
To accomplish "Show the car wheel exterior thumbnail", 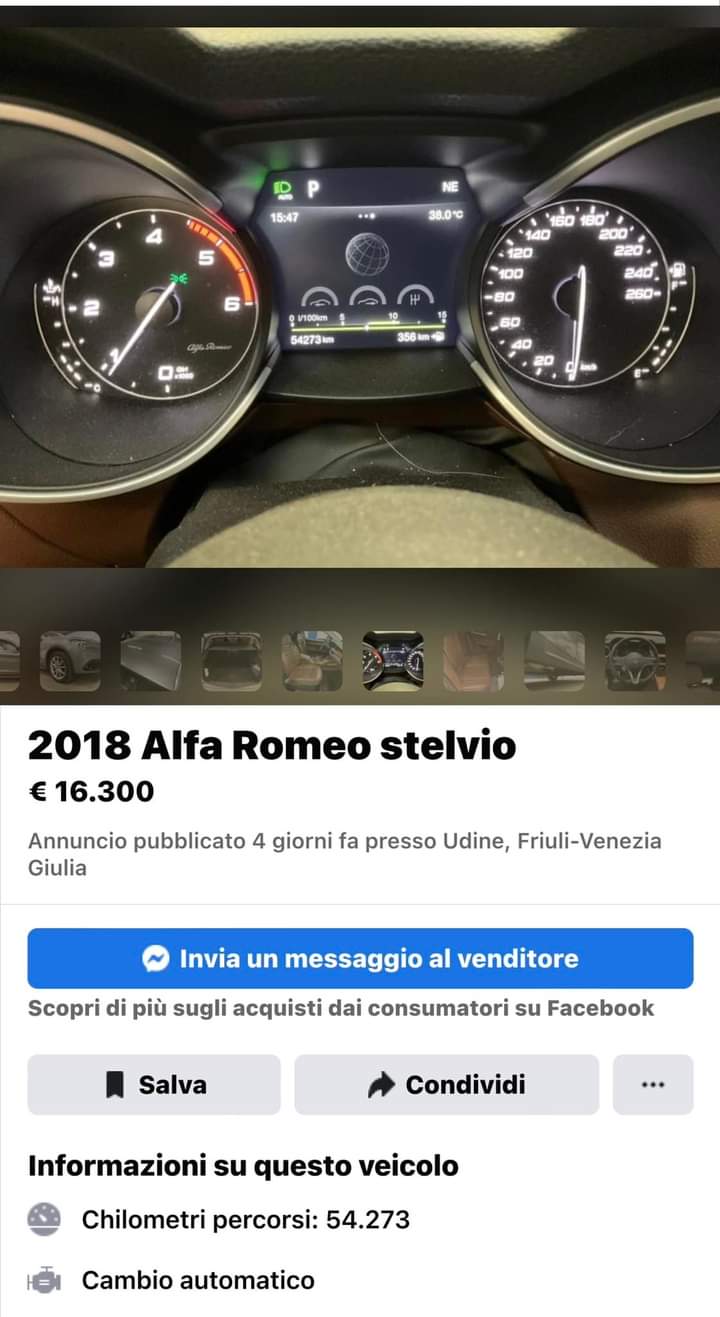I will (70, 661).
